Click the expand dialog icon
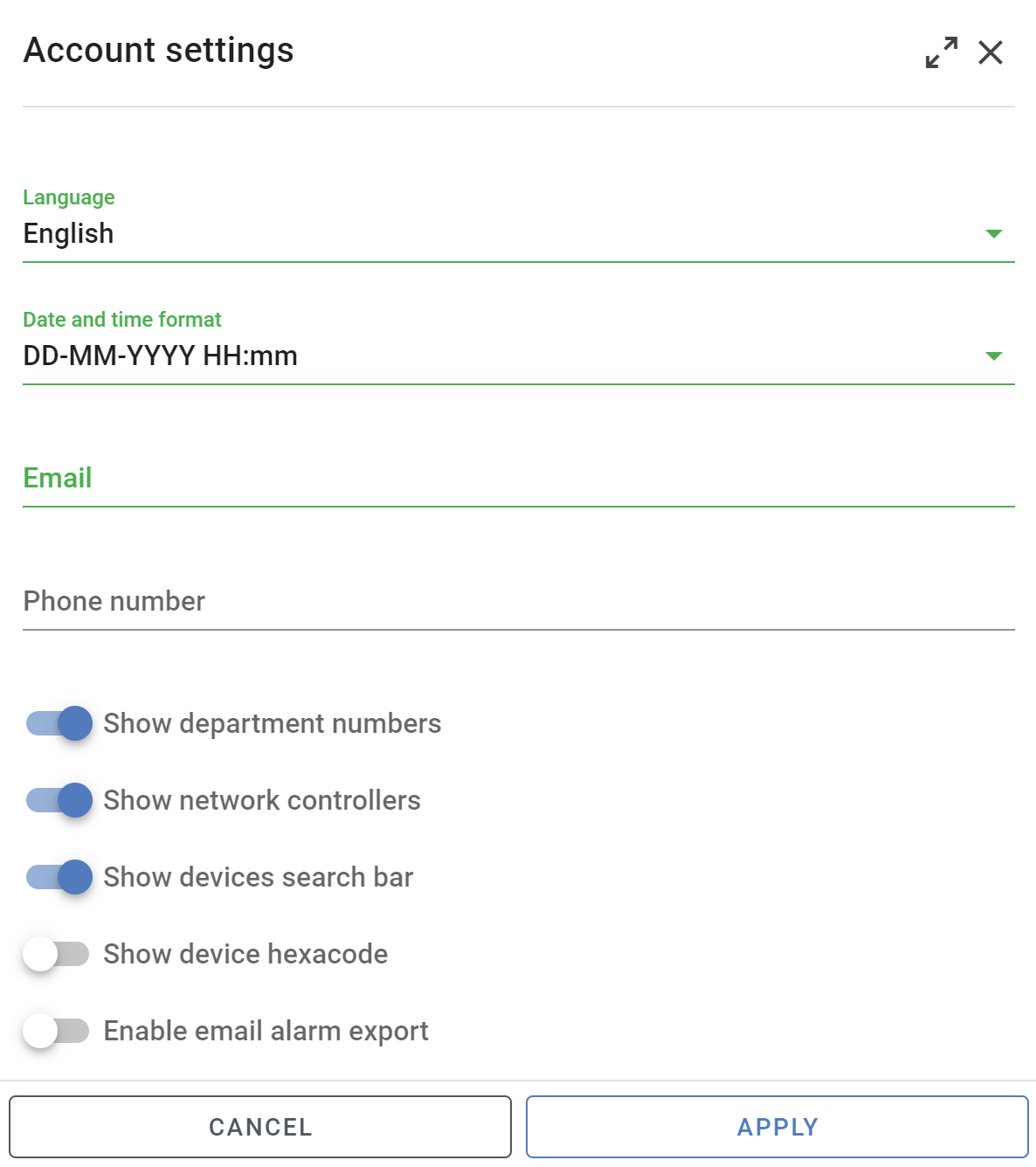The height and width of the screenshot is (1167, 1036). click(941, 53)
